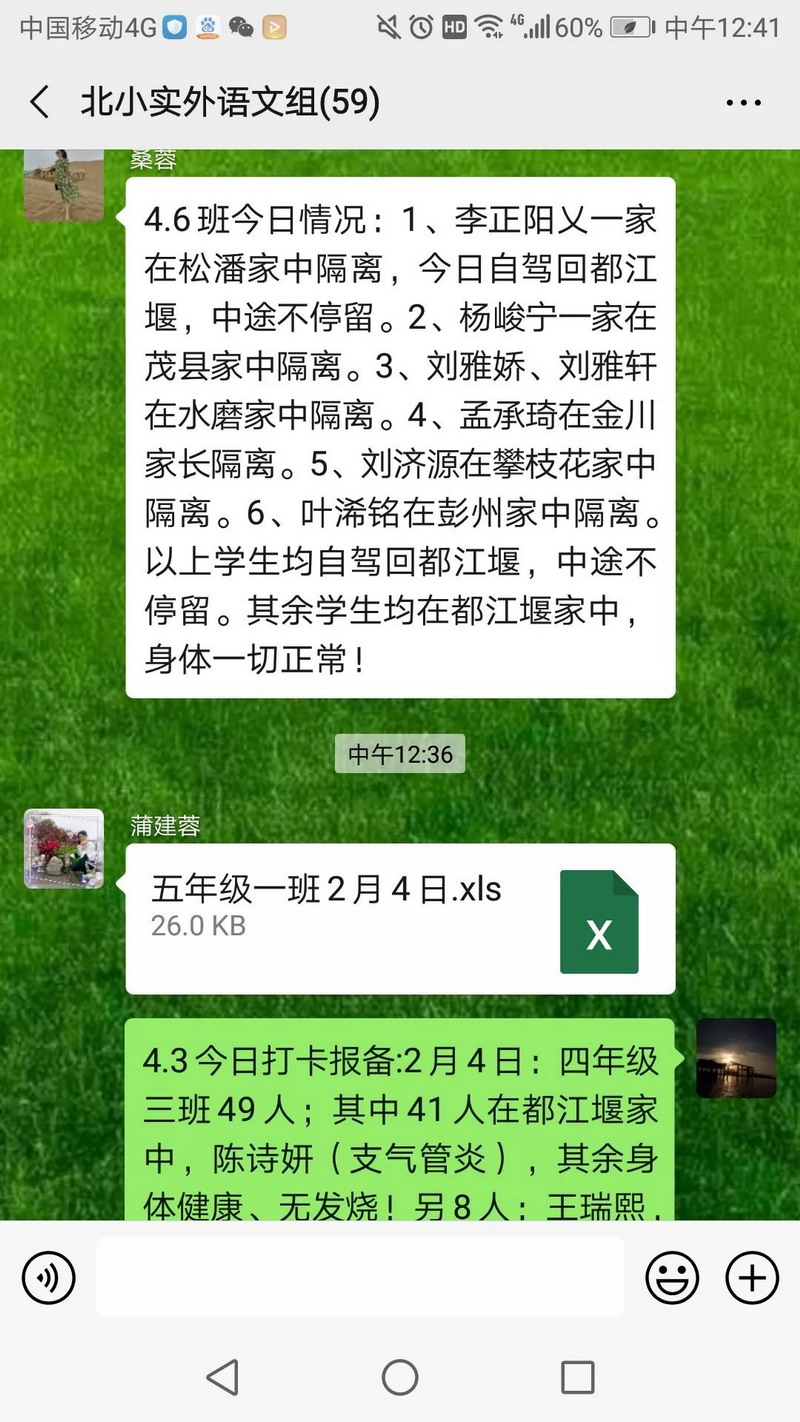Open the emoji sticker panel
This screenshot has height=1422, width=800.
pyautogui.click(x=671, y=1277)
